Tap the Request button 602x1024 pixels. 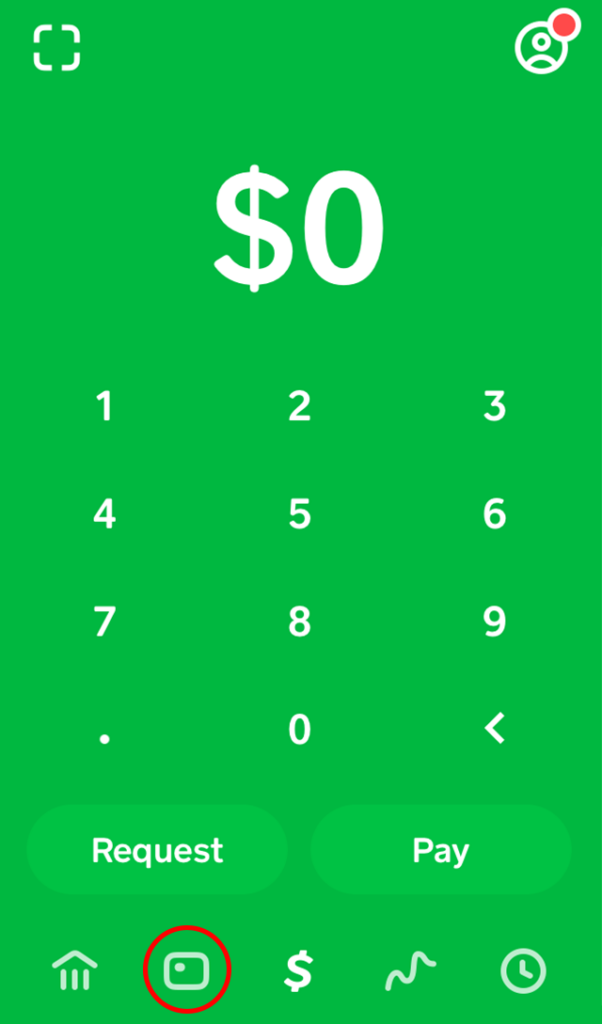pyautogui.click(x=157, y=851)
